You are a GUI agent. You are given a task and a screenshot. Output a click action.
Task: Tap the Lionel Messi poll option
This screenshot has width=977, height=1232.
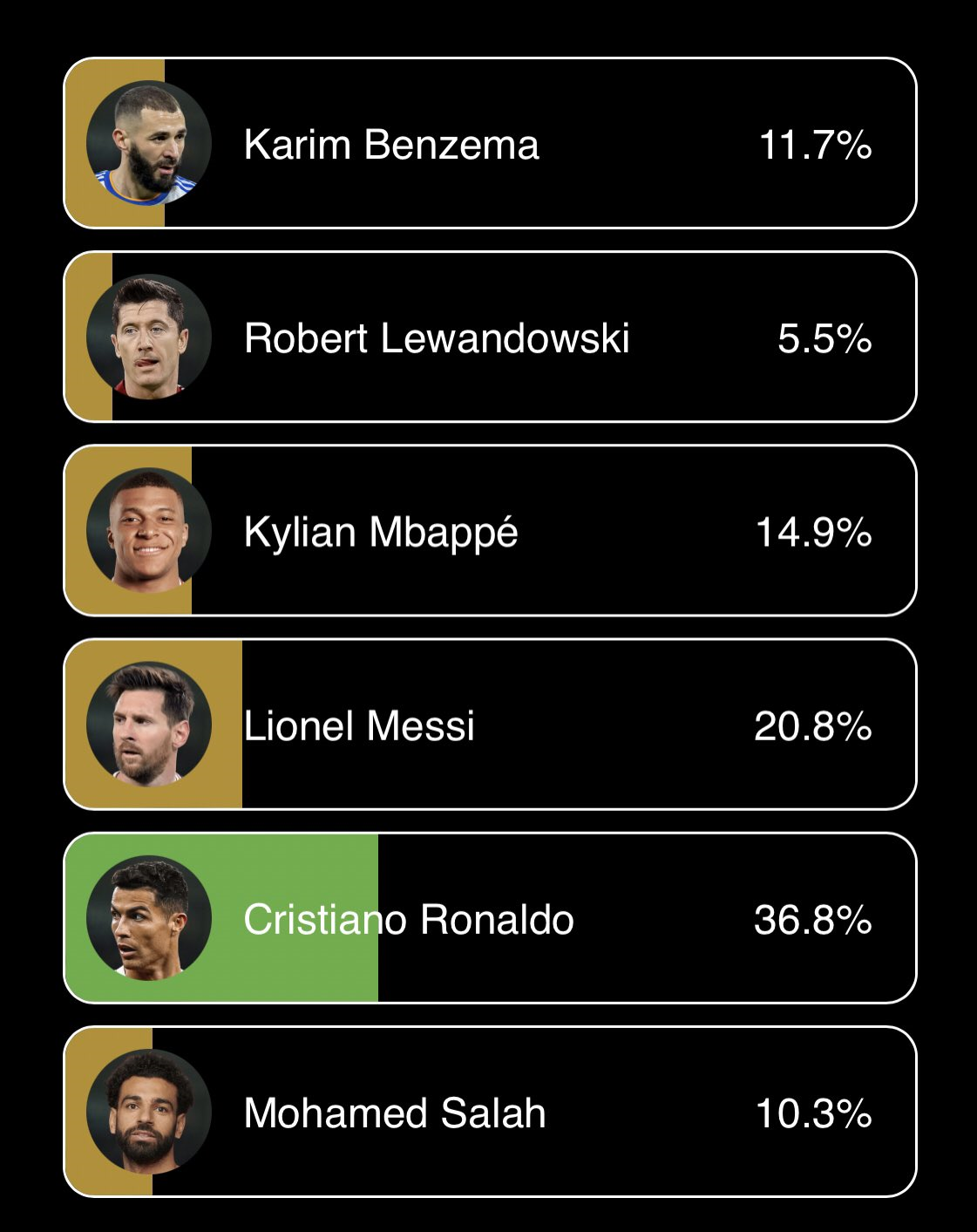(490, 725)
